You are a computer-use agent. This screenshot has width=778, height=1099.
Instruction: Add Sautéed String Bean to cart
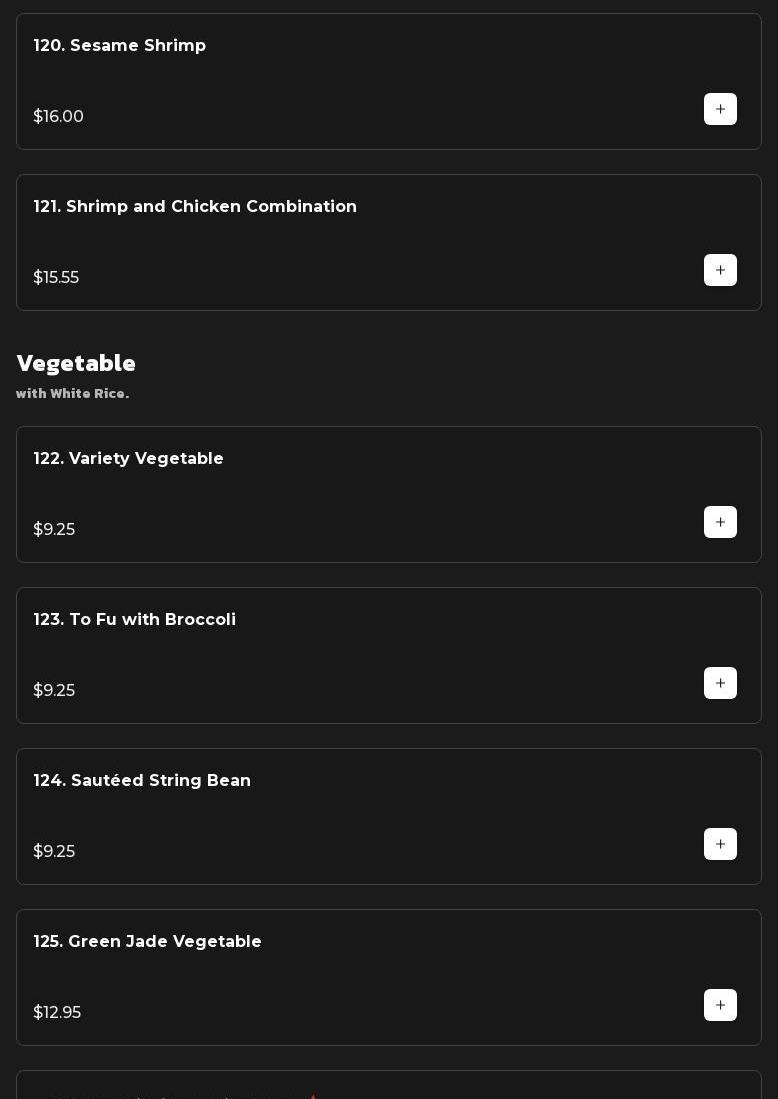point(720,844)
